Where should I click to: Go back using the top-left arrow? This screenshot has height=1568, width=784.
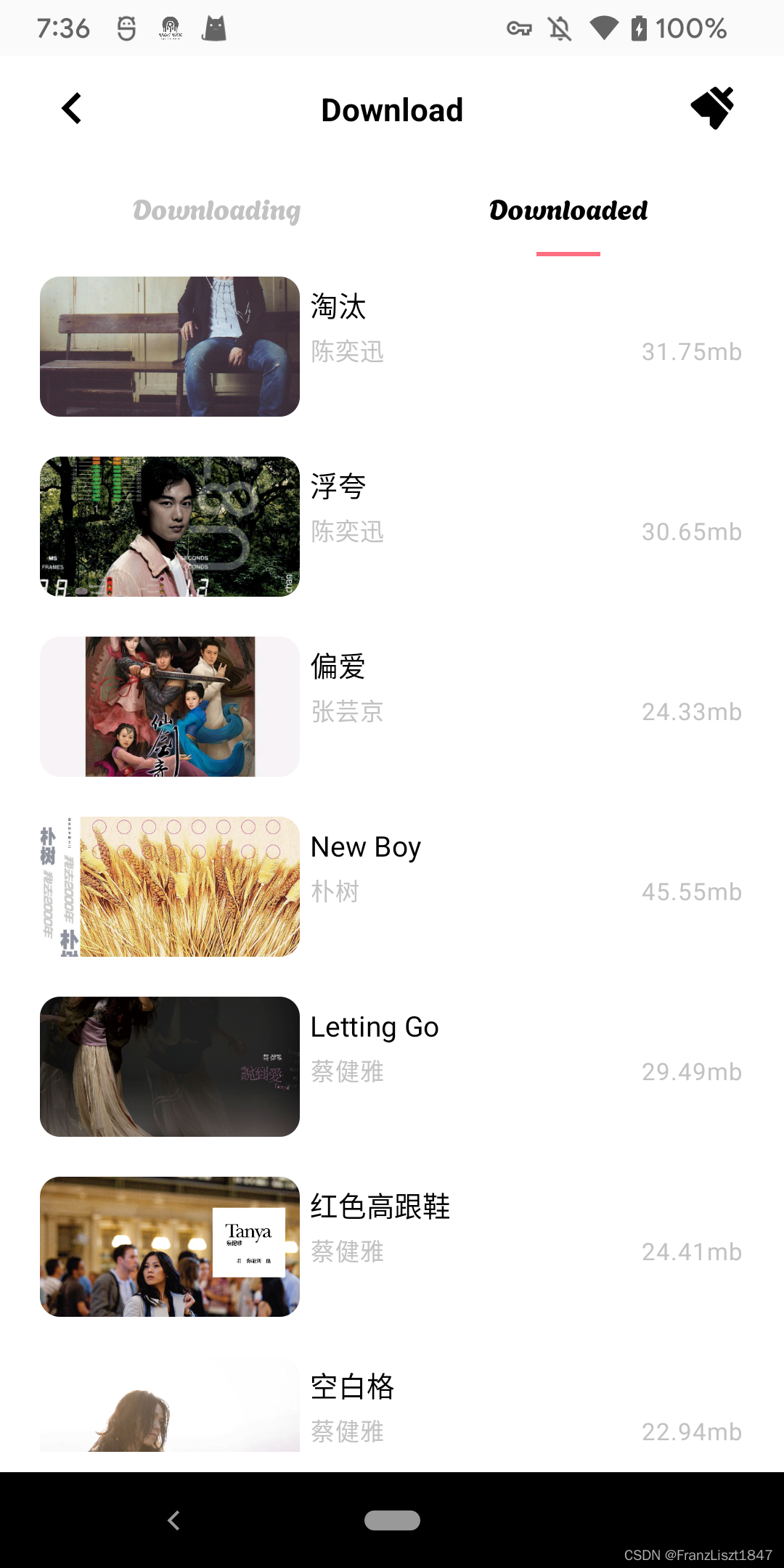71,109
